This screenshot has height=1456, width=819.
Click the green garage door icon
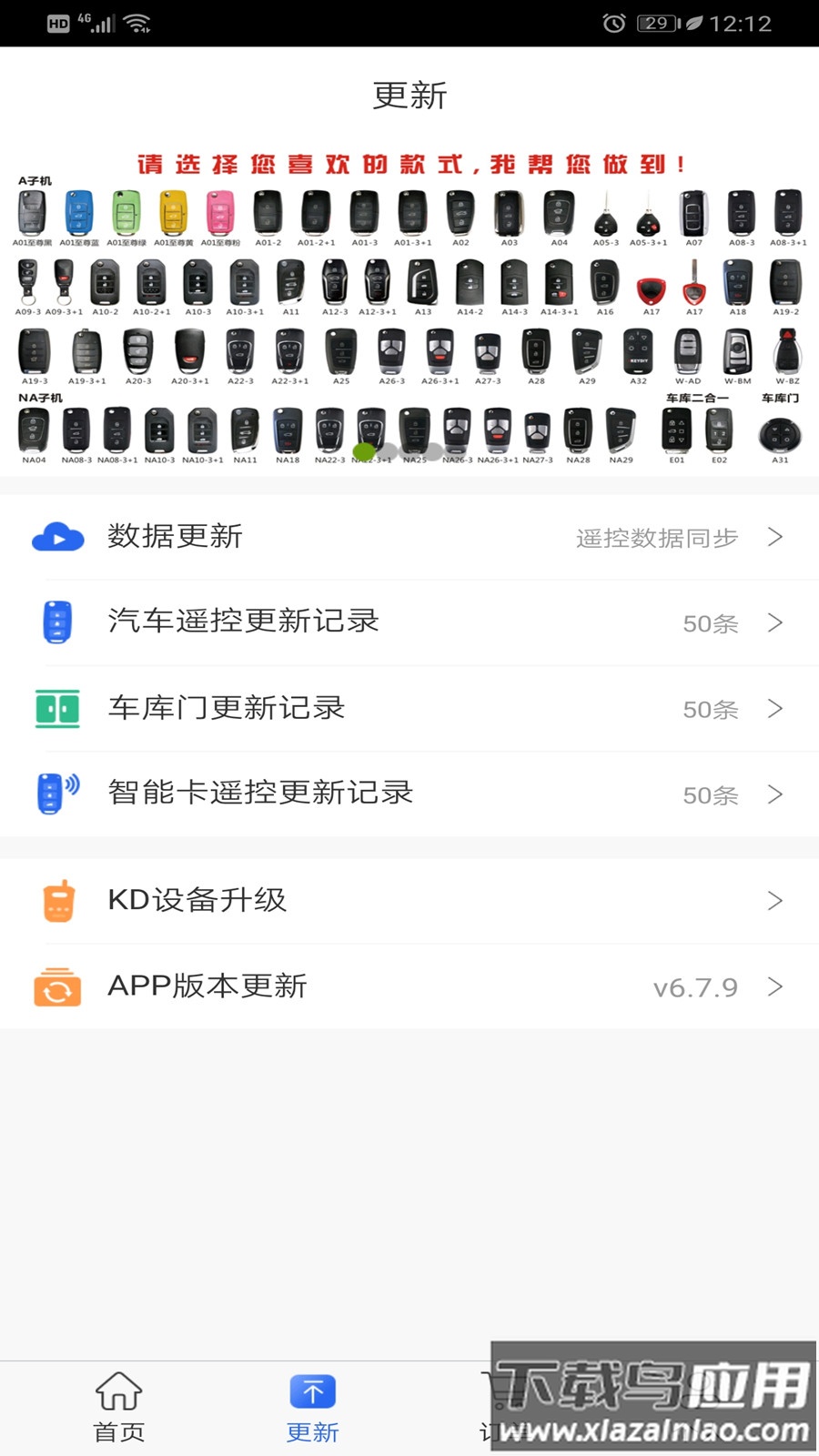click(x=57, y=708)
